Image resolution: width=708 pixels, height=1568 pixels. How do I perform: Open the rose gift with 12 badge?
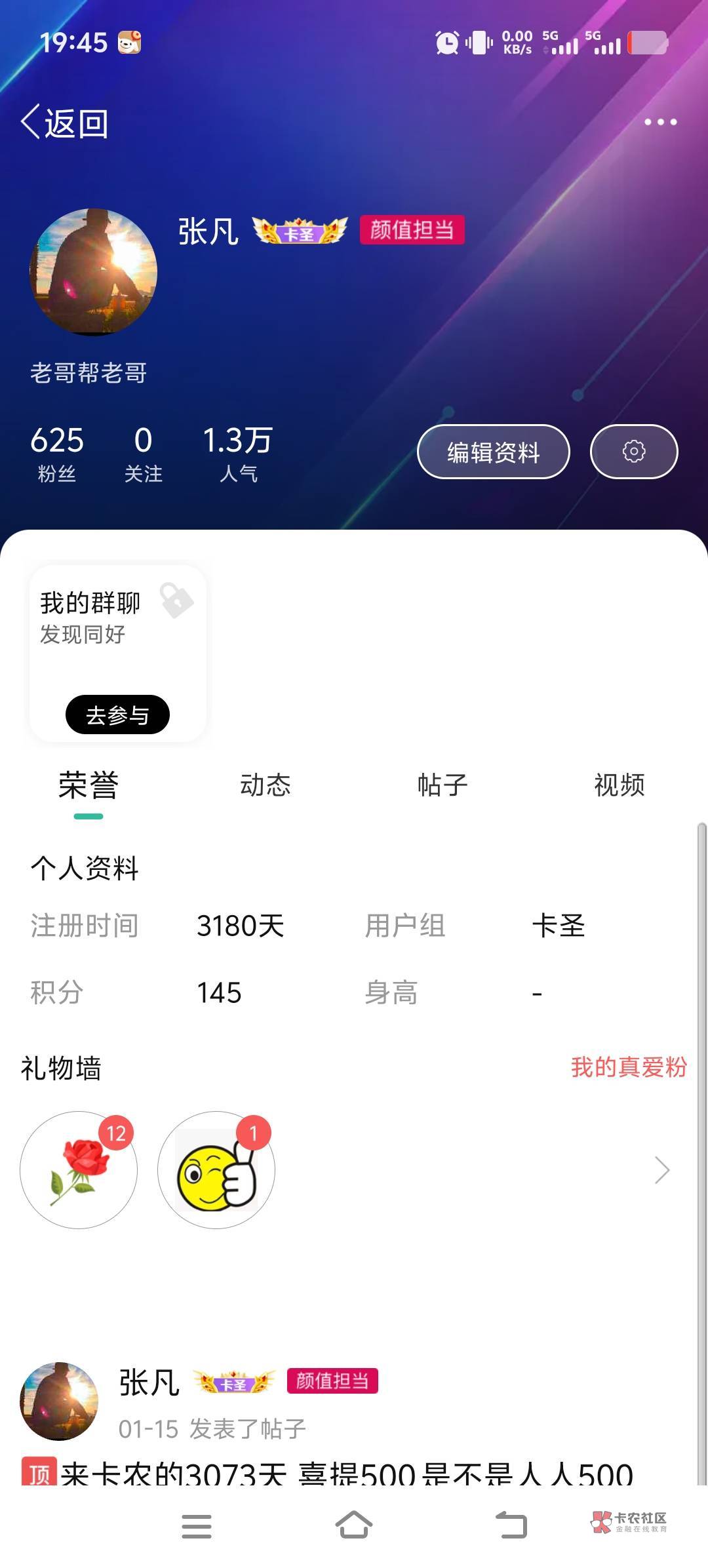pos(79,1169)
